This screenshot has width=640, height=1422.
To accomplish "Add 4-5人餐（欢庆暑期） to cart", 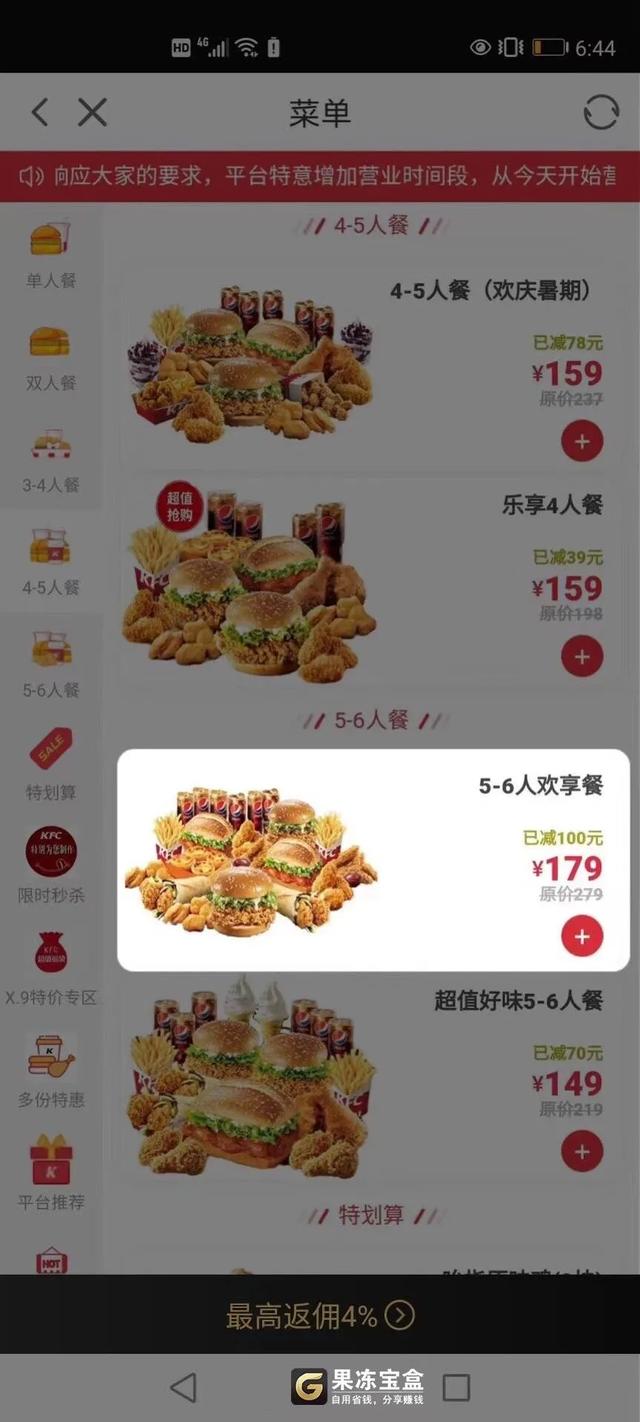I will (582, 441).
